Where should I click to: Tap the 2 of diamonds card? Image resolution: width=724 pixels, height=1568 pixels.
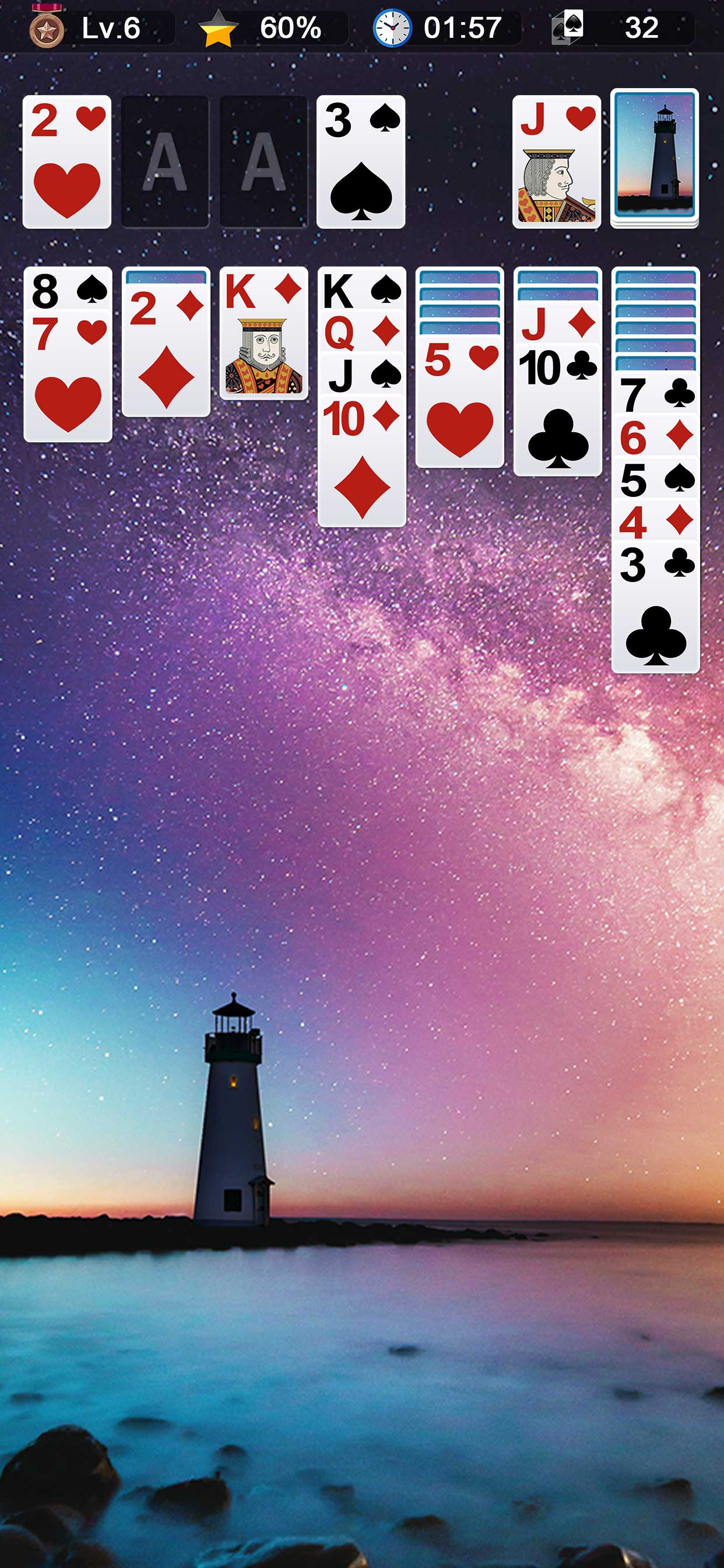[x=166, y=349]
